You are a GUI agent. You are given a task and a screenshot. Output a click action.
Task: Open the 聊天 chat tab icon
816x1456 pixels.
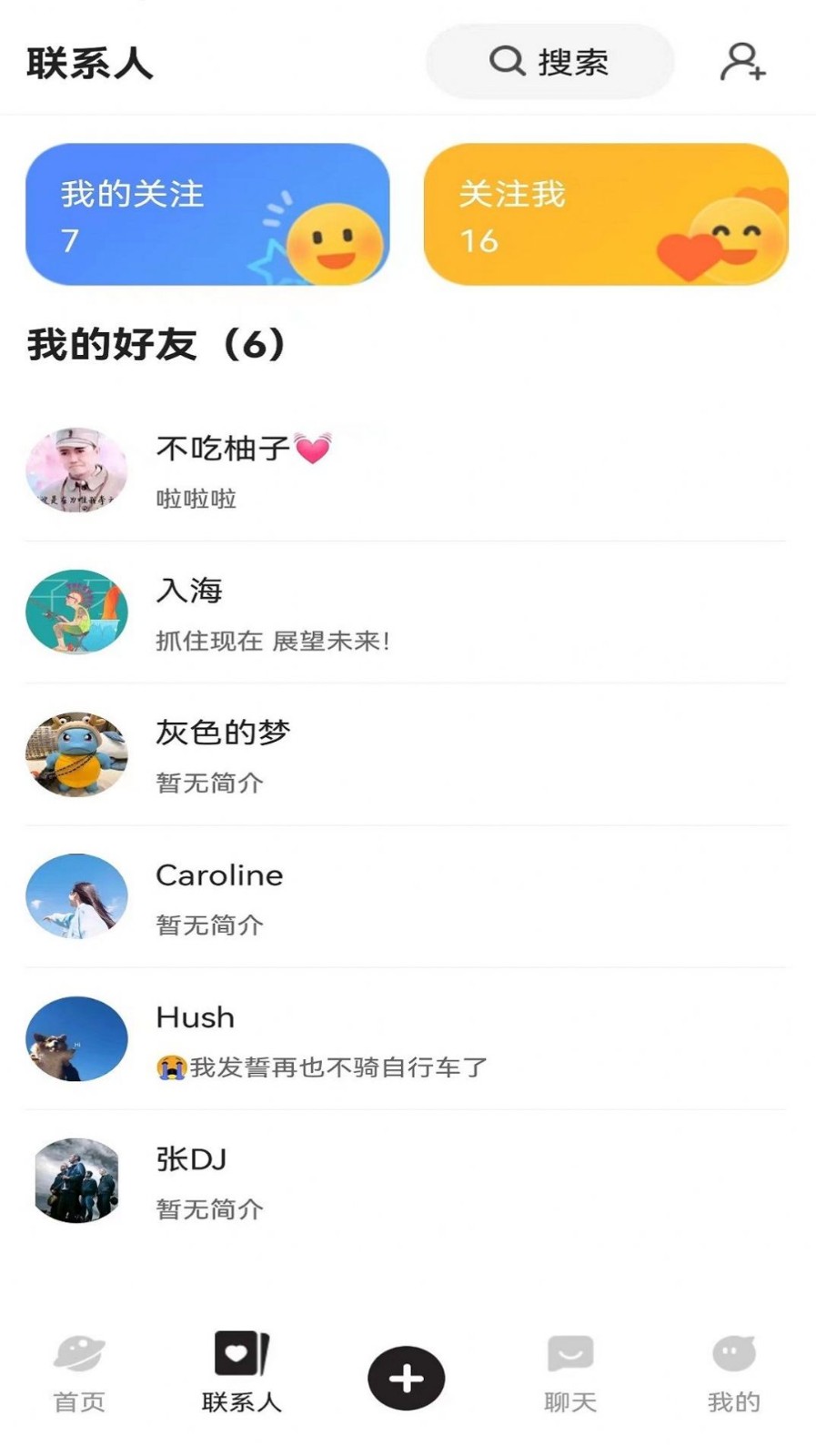pyautogui.click(x=570, y=1353)
